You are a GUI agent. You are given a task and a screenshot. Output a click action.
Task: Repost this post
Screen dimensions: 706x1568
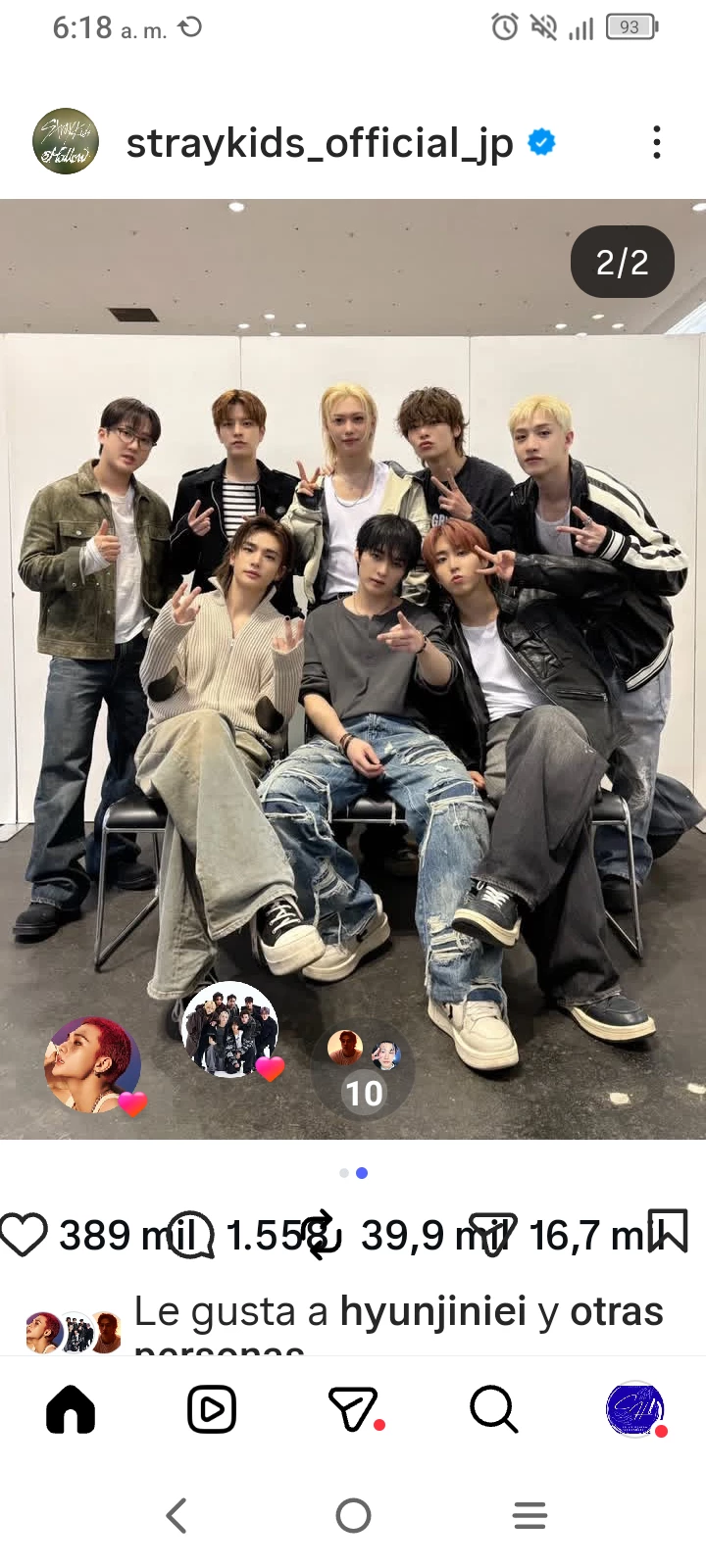click(x=321, y=1235)
